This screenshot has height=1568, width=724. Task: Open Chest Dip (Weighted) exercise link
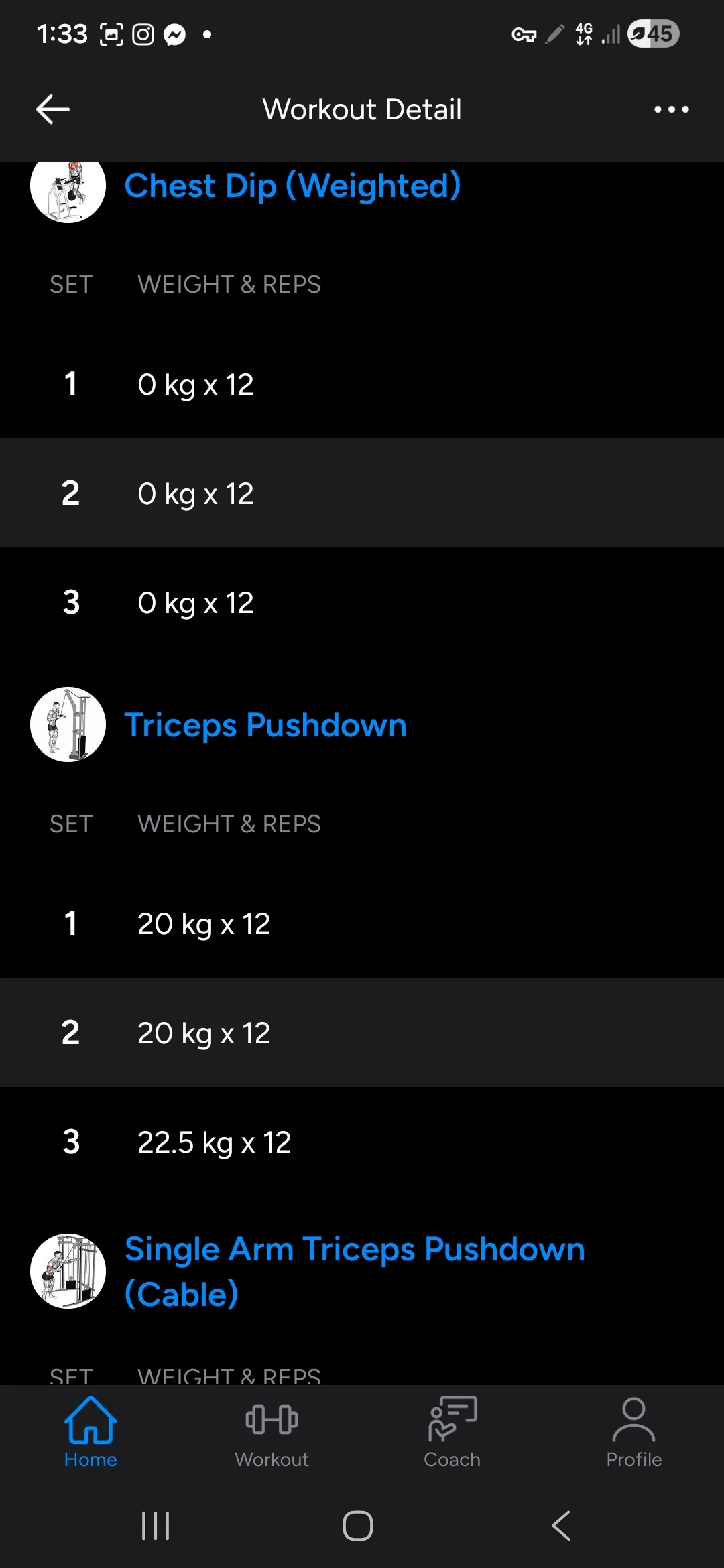(x=292, y=186)
